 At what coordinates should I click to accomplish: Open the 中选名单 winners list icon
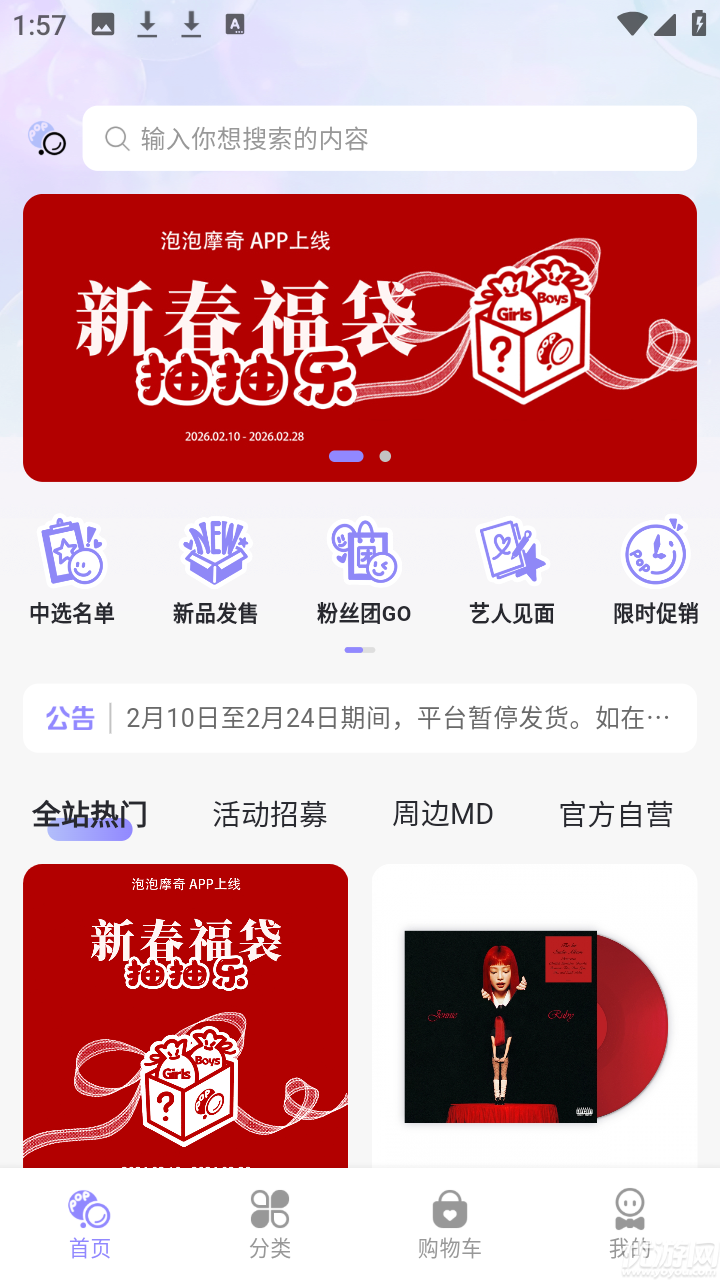tap(71, 551)
